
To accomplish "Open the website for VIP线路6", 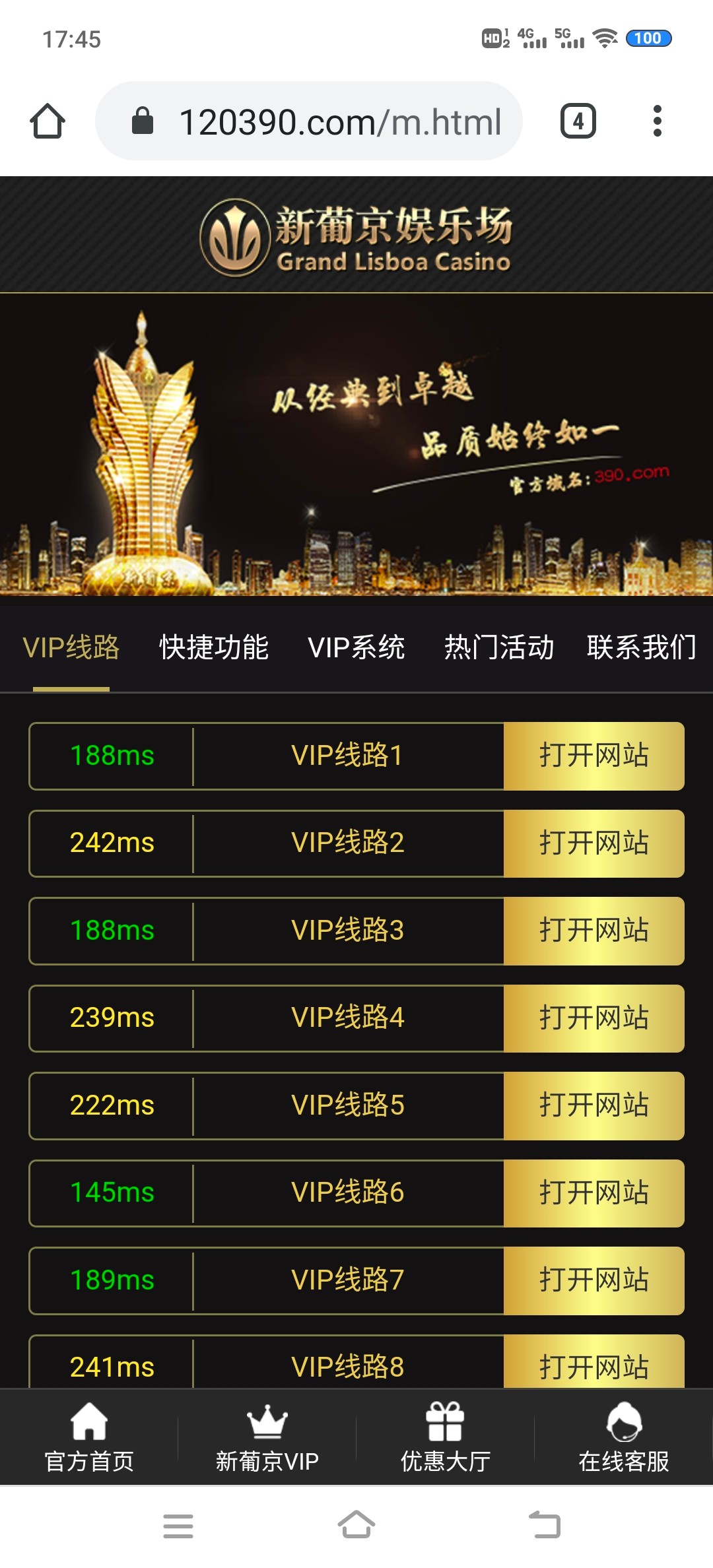I will [594, 1193].
